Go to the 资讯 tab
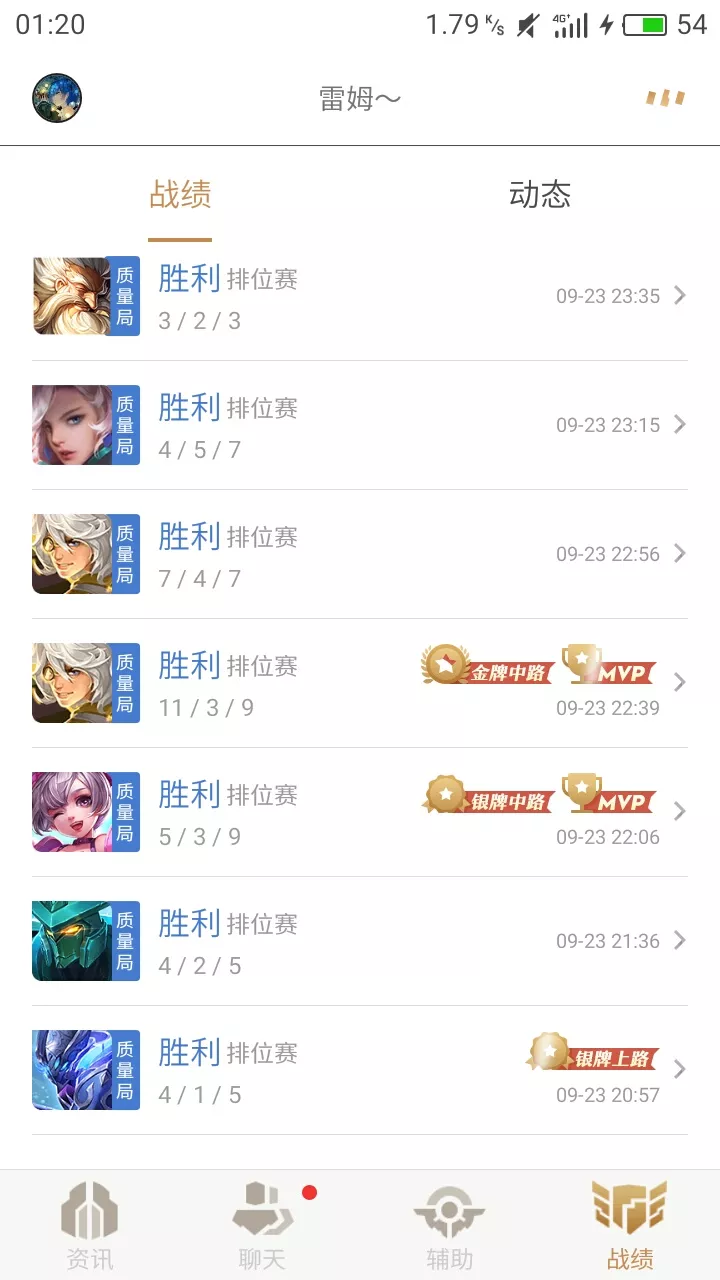The image size is (720, 1280). [90, 1226]
